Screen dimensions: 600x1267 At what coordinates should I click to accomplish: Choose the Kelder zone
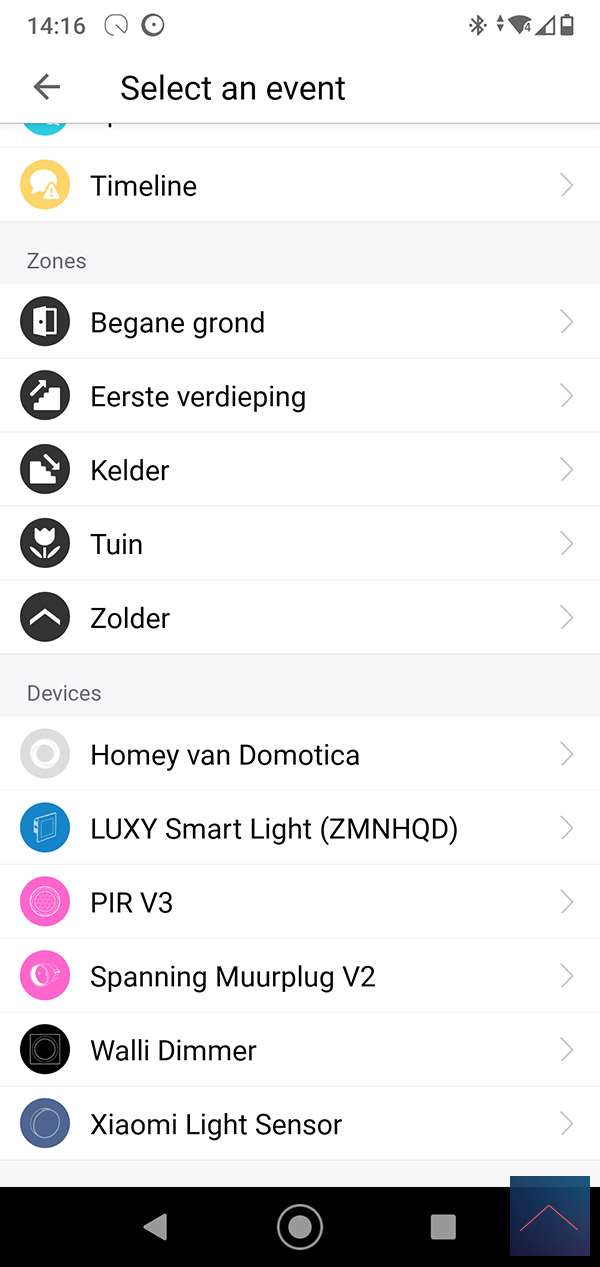click(300, 470)
